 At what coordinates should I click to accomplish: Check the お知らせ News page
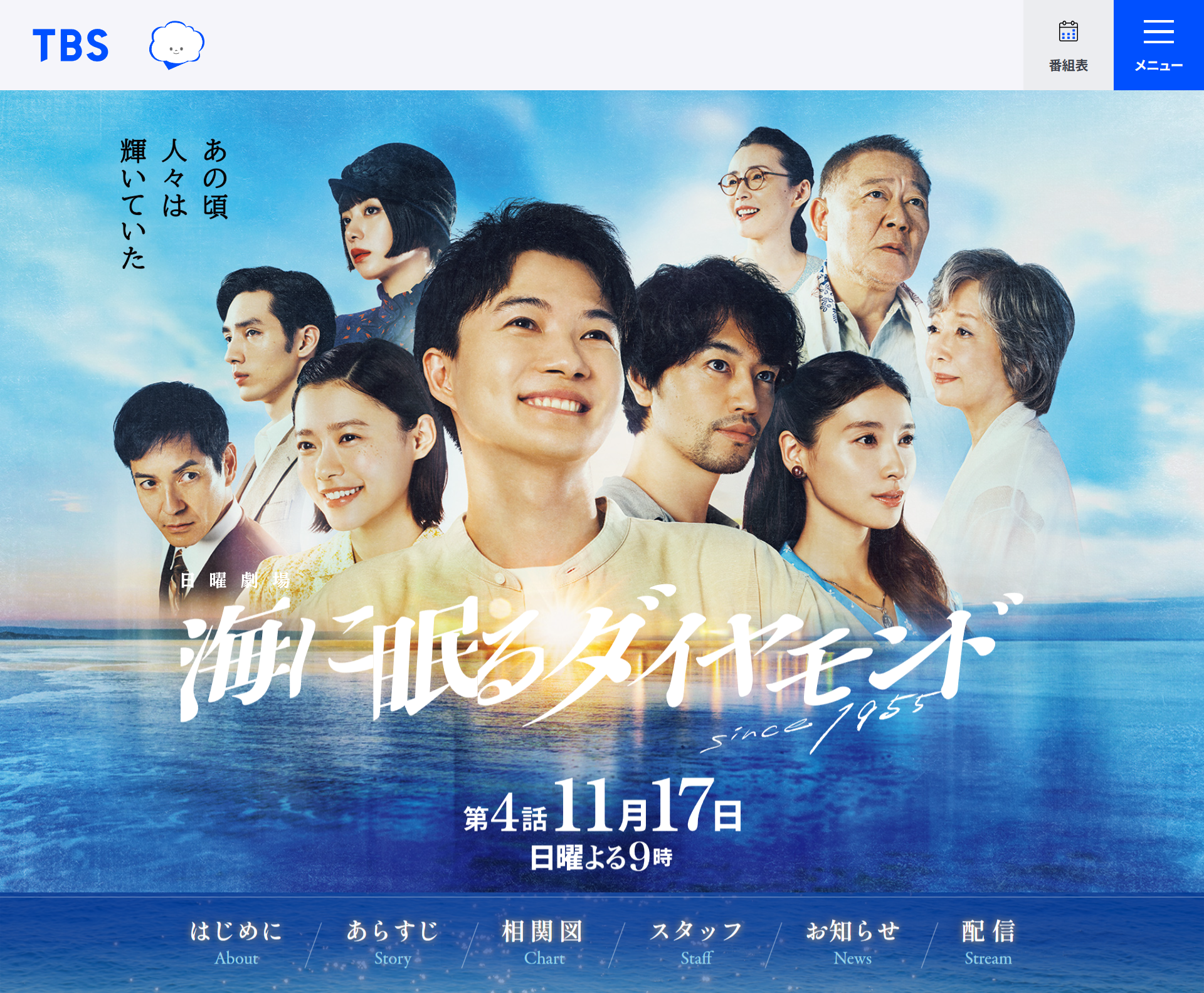tap(852, 942)
